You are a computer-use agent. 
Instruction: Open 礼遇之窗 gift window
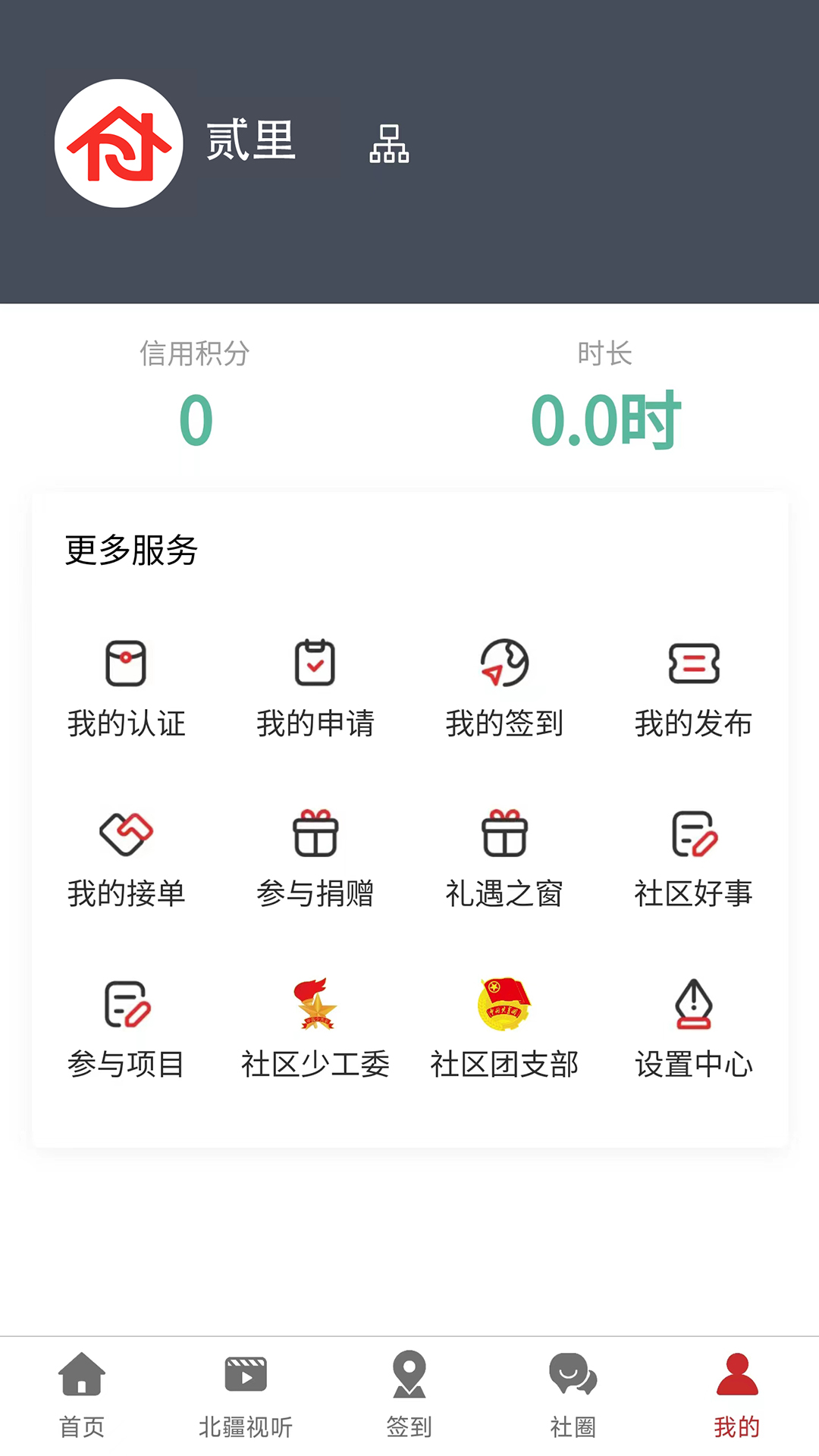pos(504,857)
